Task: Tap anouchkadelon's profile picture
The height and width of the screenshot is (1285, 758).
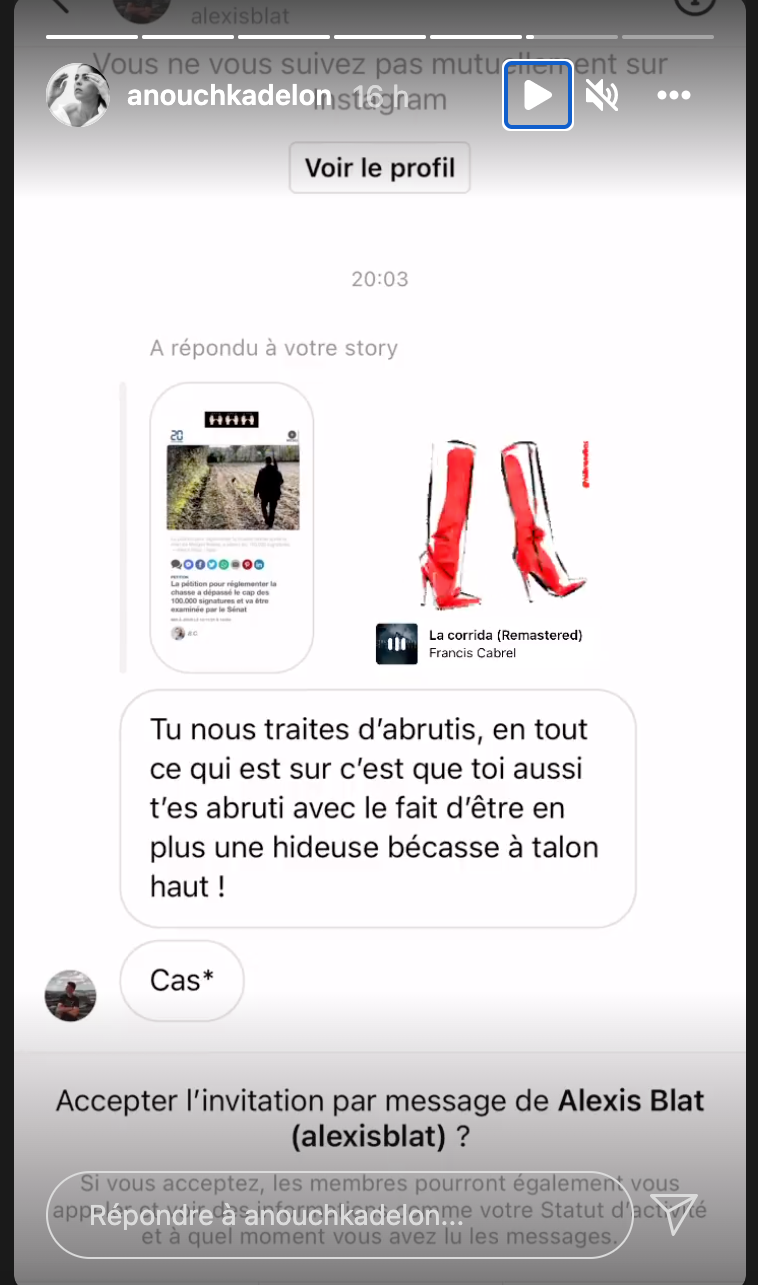Action: pos(78,95)
